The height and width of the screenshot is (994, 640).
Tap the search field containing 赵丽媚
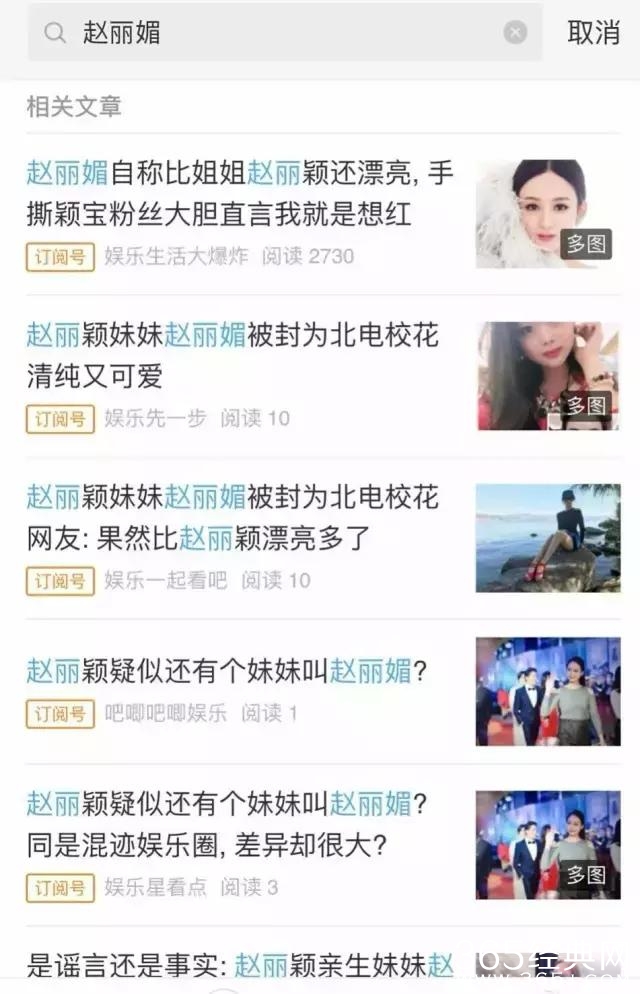pyautogui.click(x=280, y=33)
